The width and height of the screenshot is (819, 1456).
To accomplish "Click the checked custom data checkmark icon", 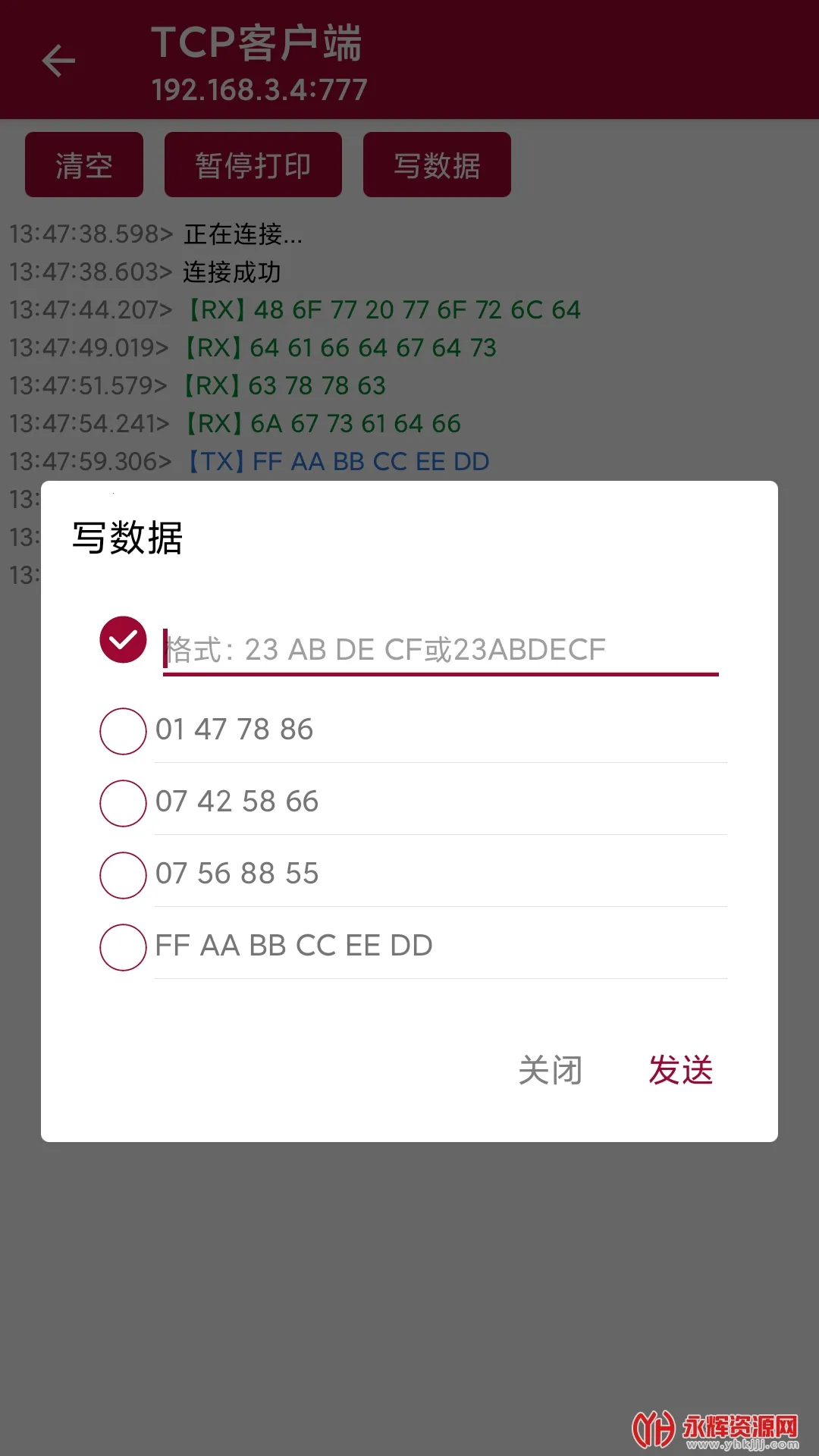I will 122,641.
